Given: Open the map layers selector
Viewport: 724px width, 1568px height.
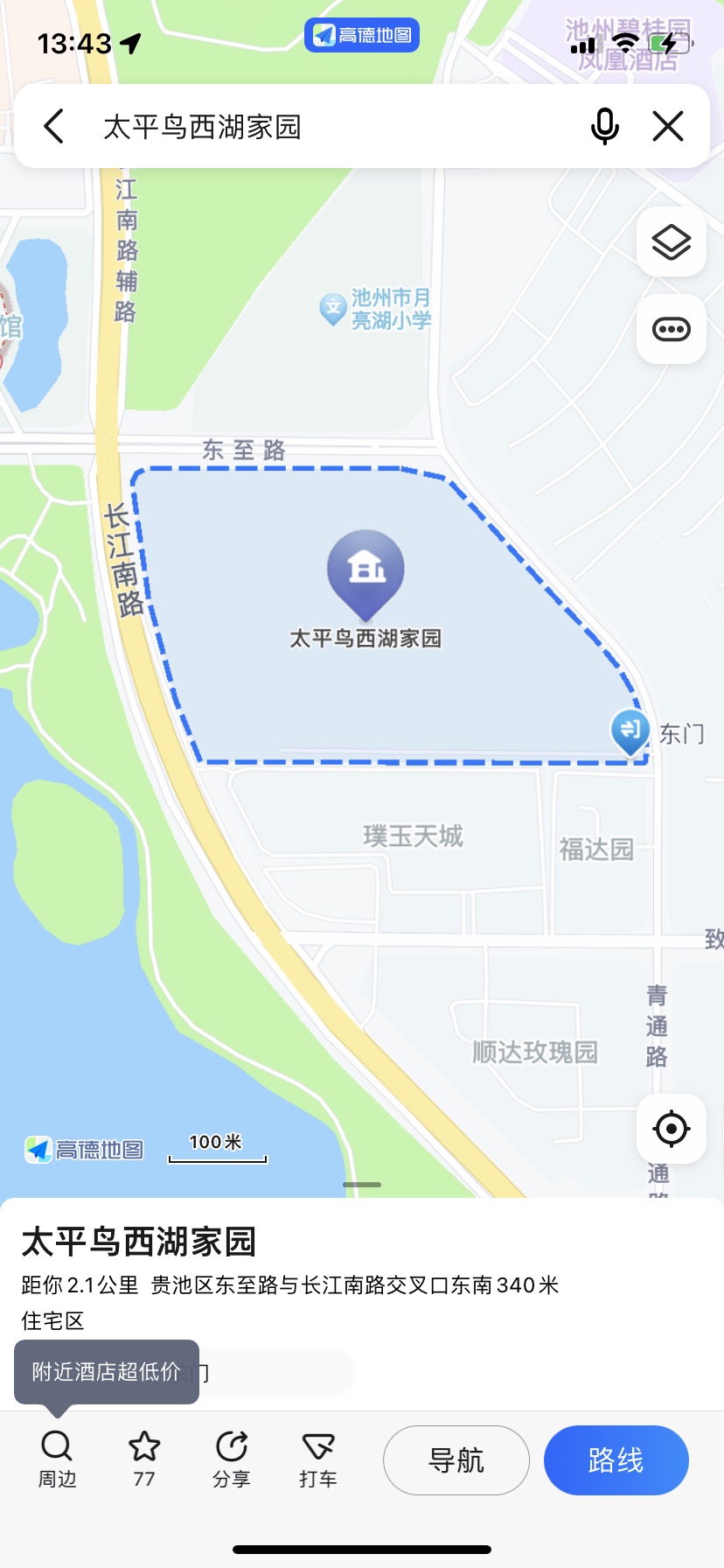Looking at the screenshot, I should pyautogui.click(x=672, y=241).
